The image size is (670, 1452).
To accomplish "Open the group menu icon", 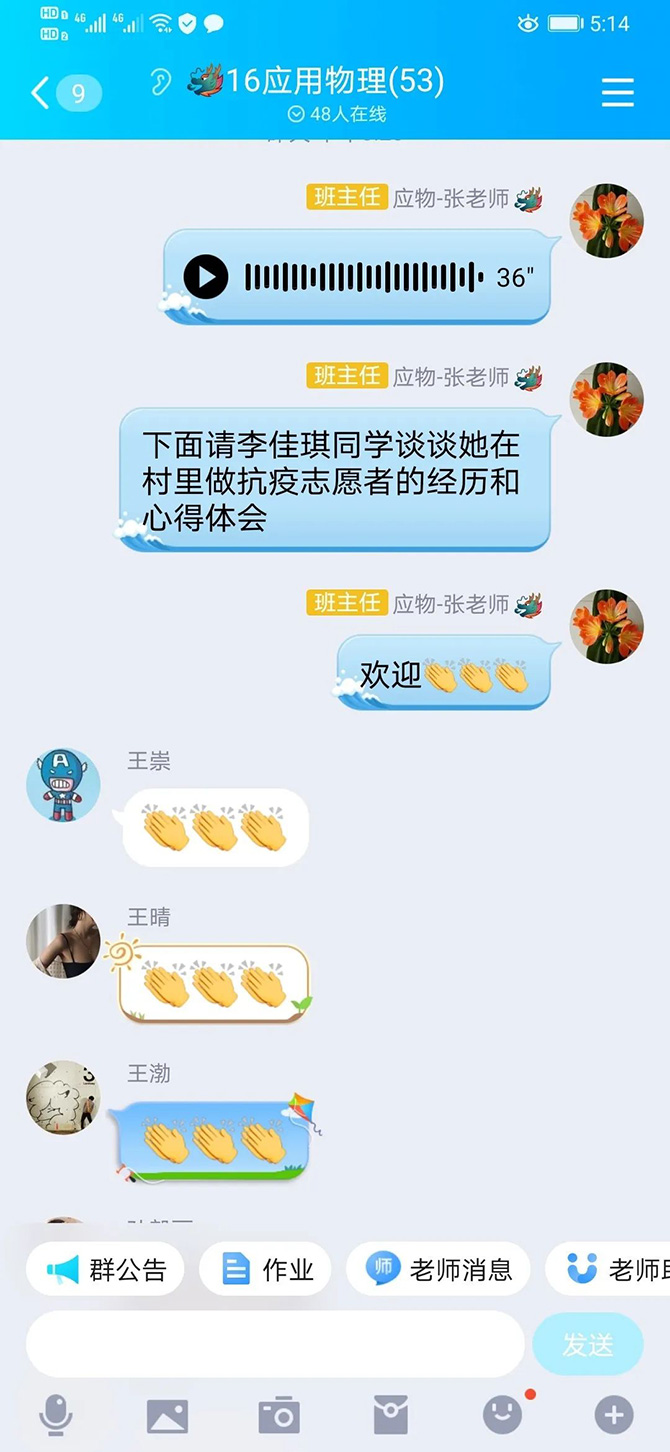I will [617, 92].
